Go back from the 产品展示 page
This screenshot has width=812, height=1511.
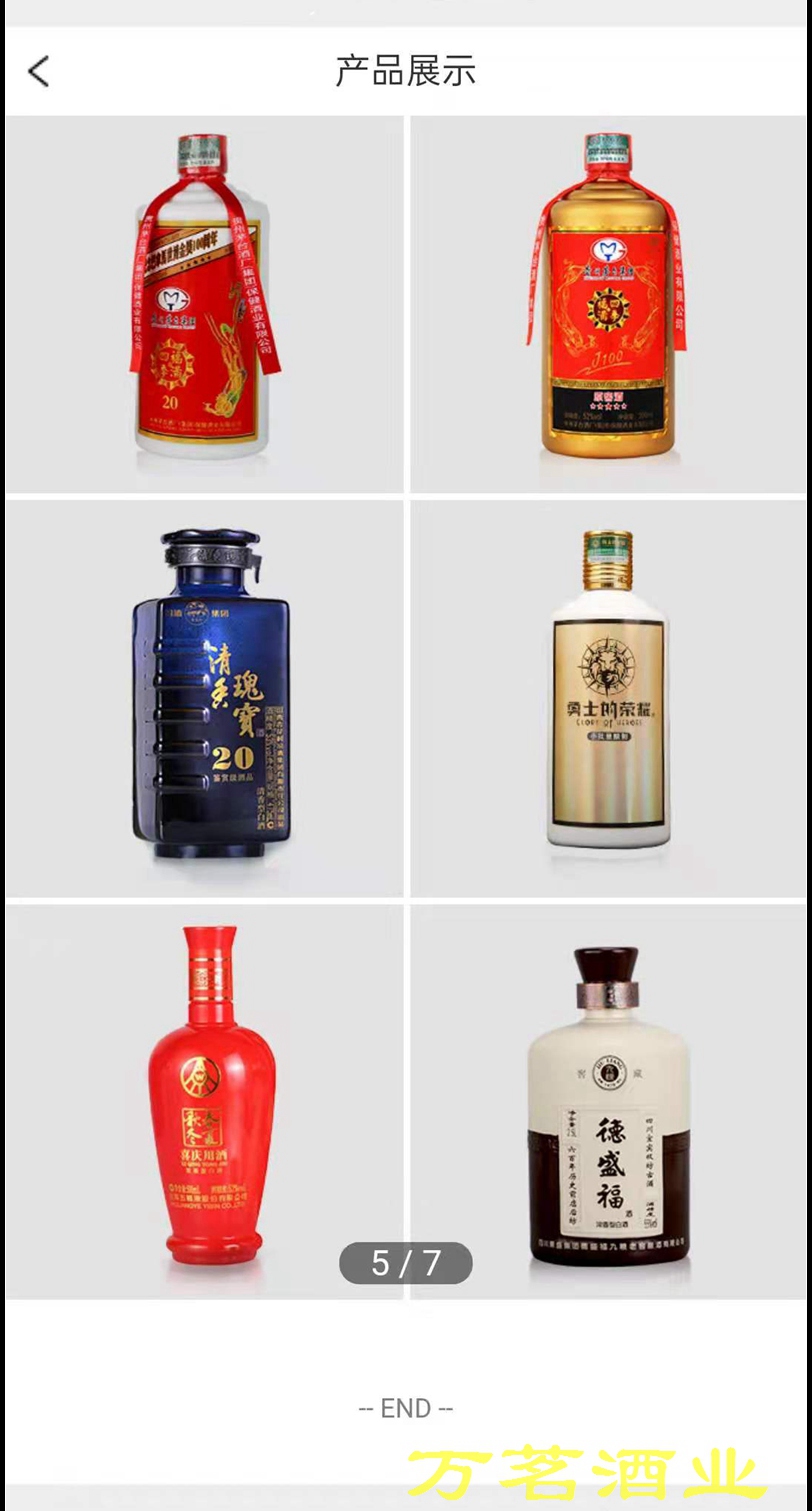point(38,71)
